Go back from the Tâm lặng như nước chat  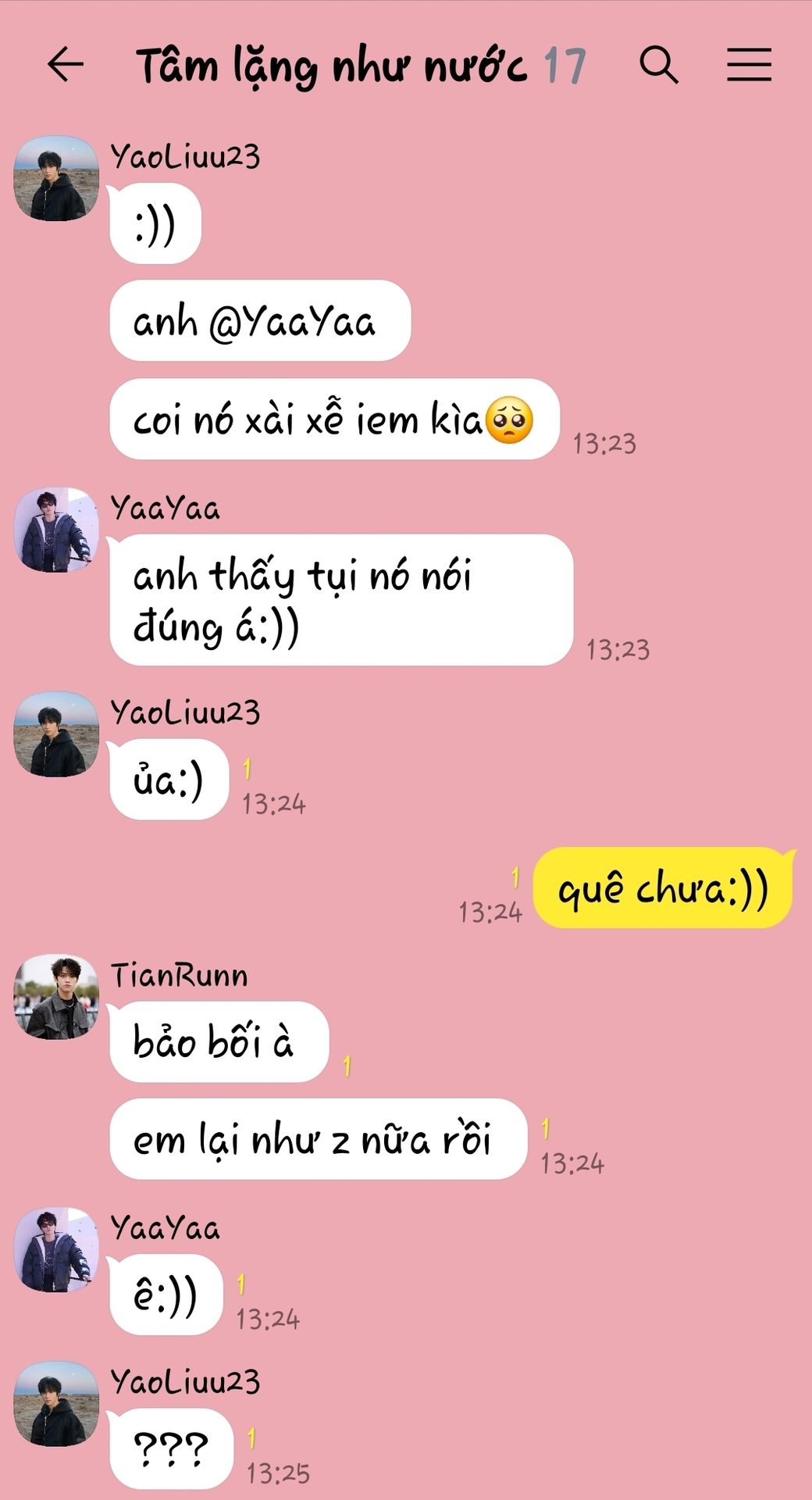coord(65,64)
